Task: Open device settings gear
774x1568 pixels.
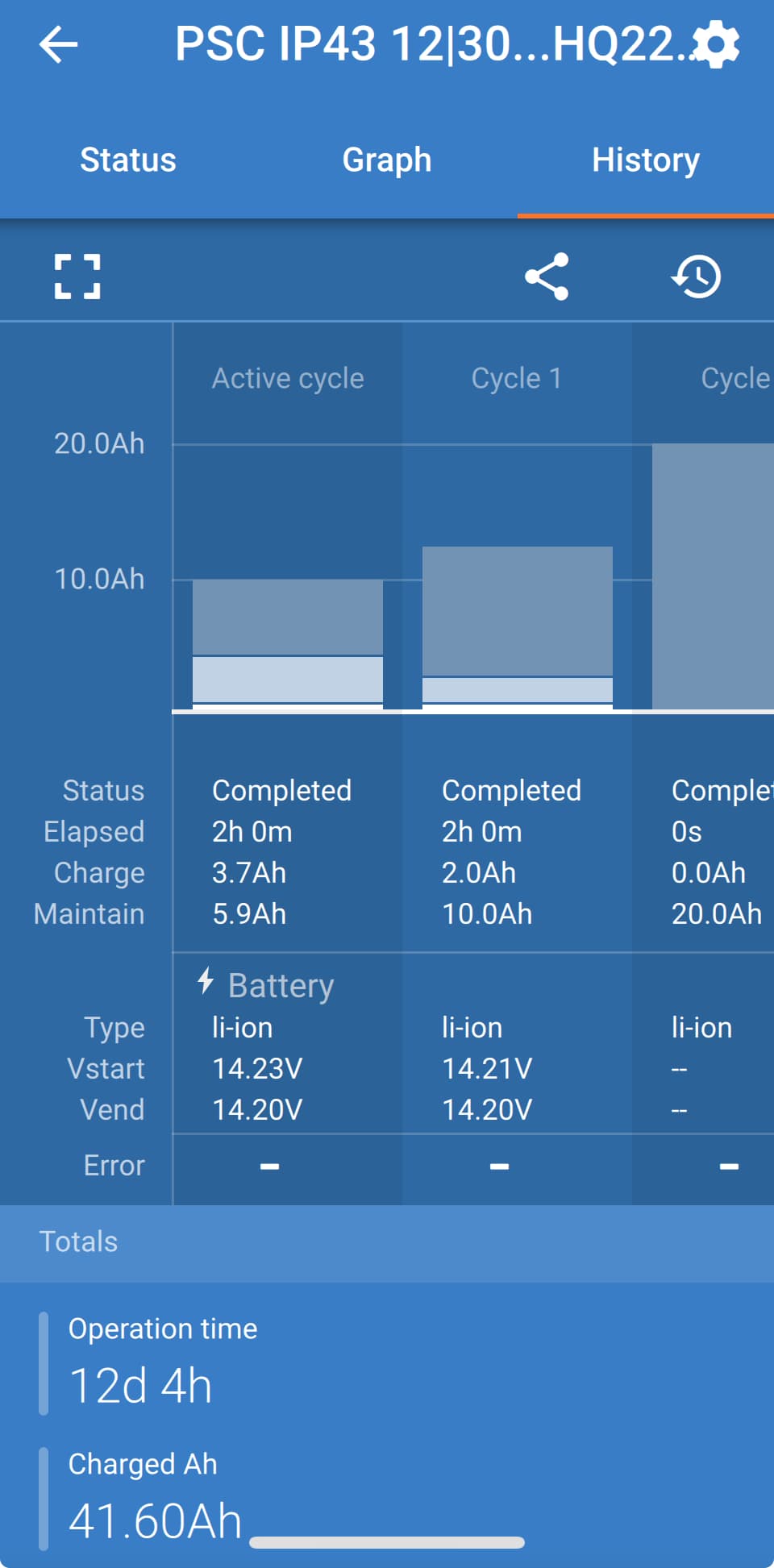Action: click(716, 45)
